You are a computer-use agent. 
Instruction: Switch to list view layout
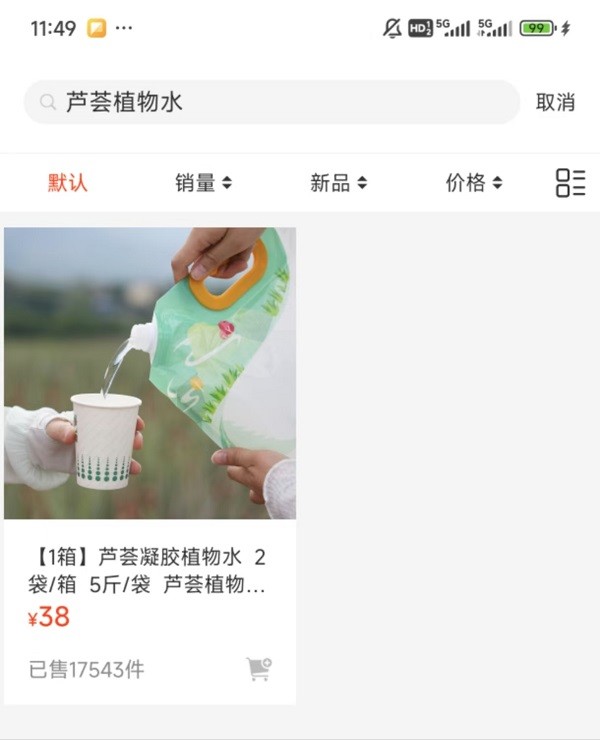tap(570, 182)
